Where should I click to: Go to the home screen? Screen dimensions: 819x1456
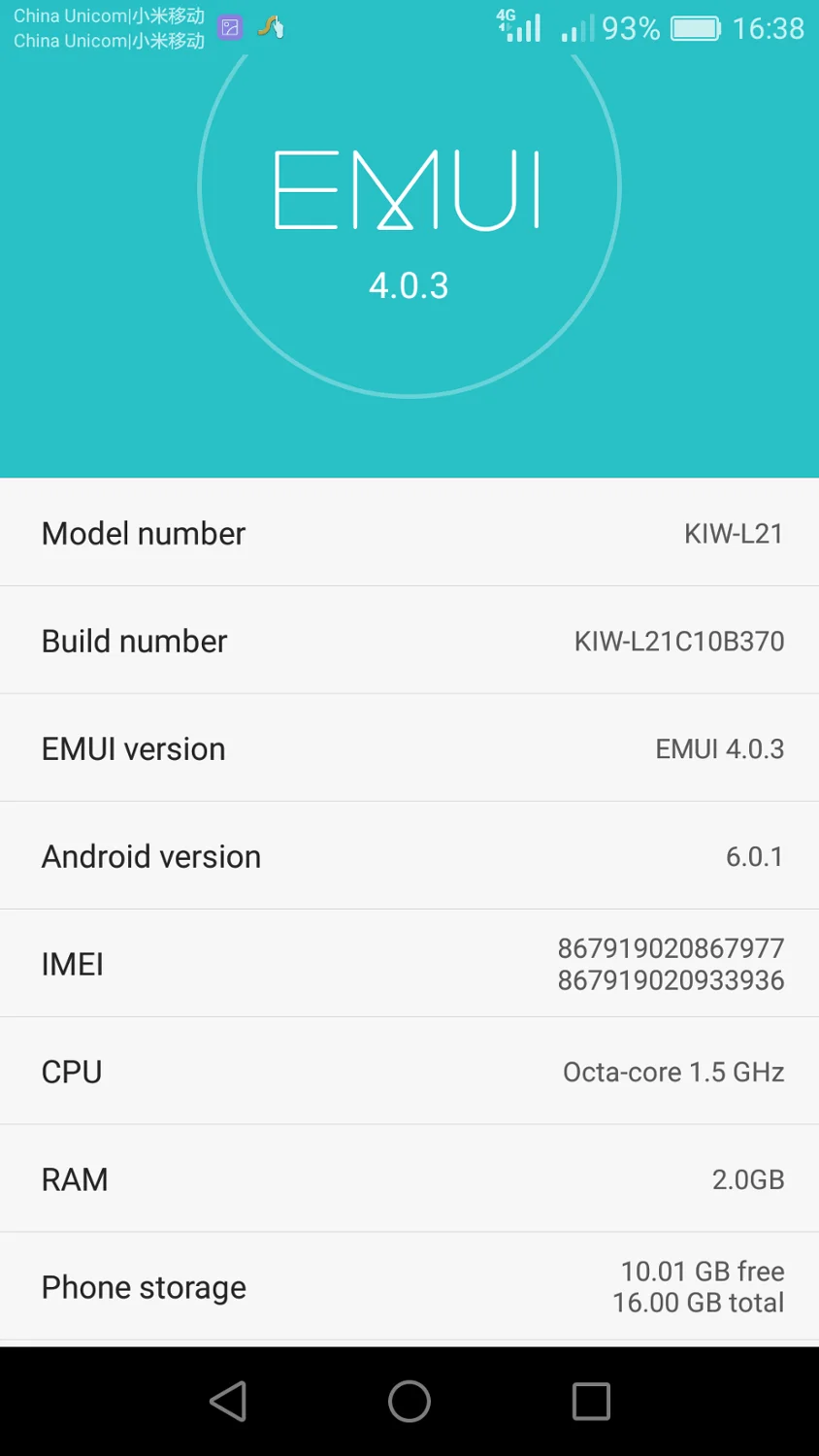coord(409,1402)
